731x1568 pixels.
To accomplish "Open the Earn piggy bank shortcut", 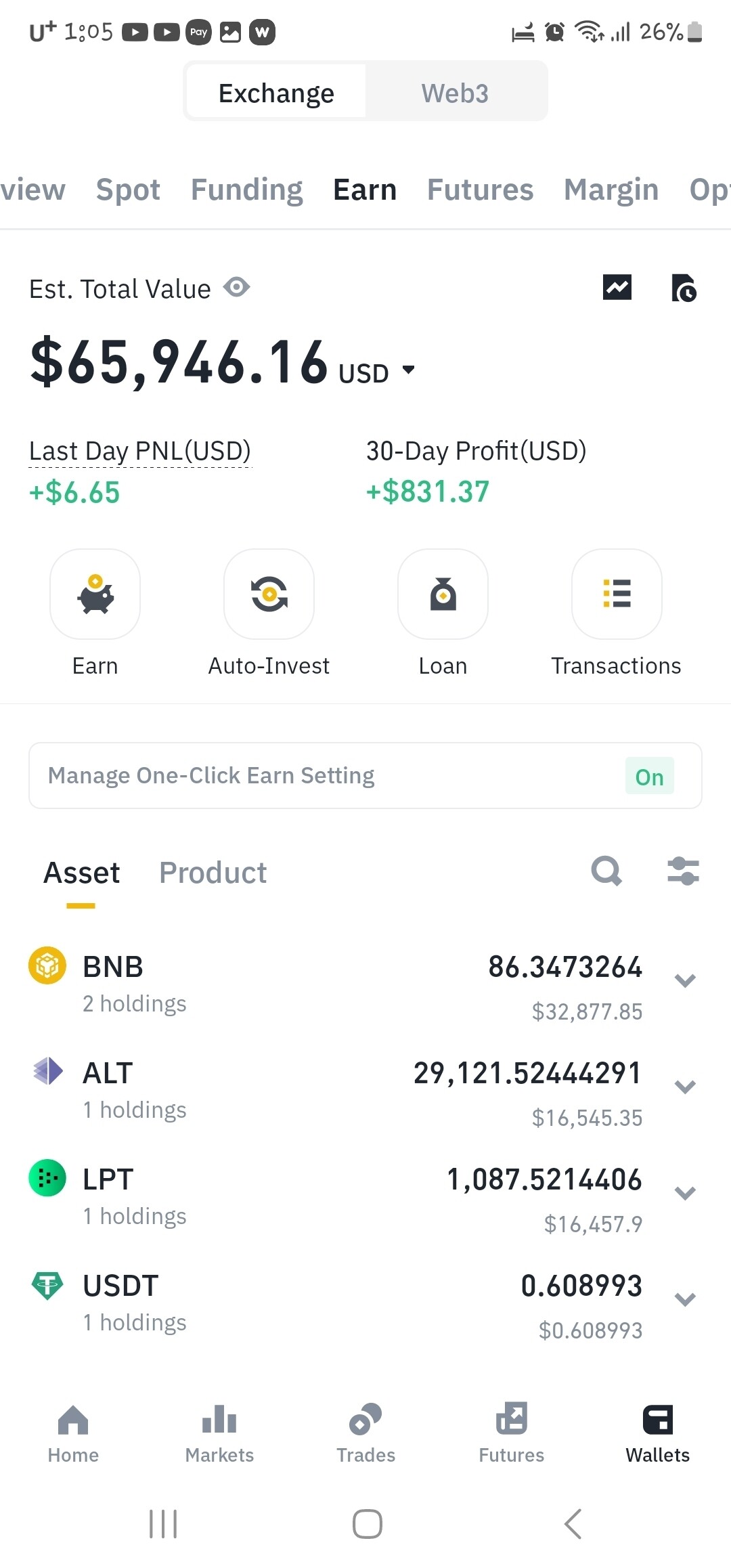I will [x=95, y=594].
